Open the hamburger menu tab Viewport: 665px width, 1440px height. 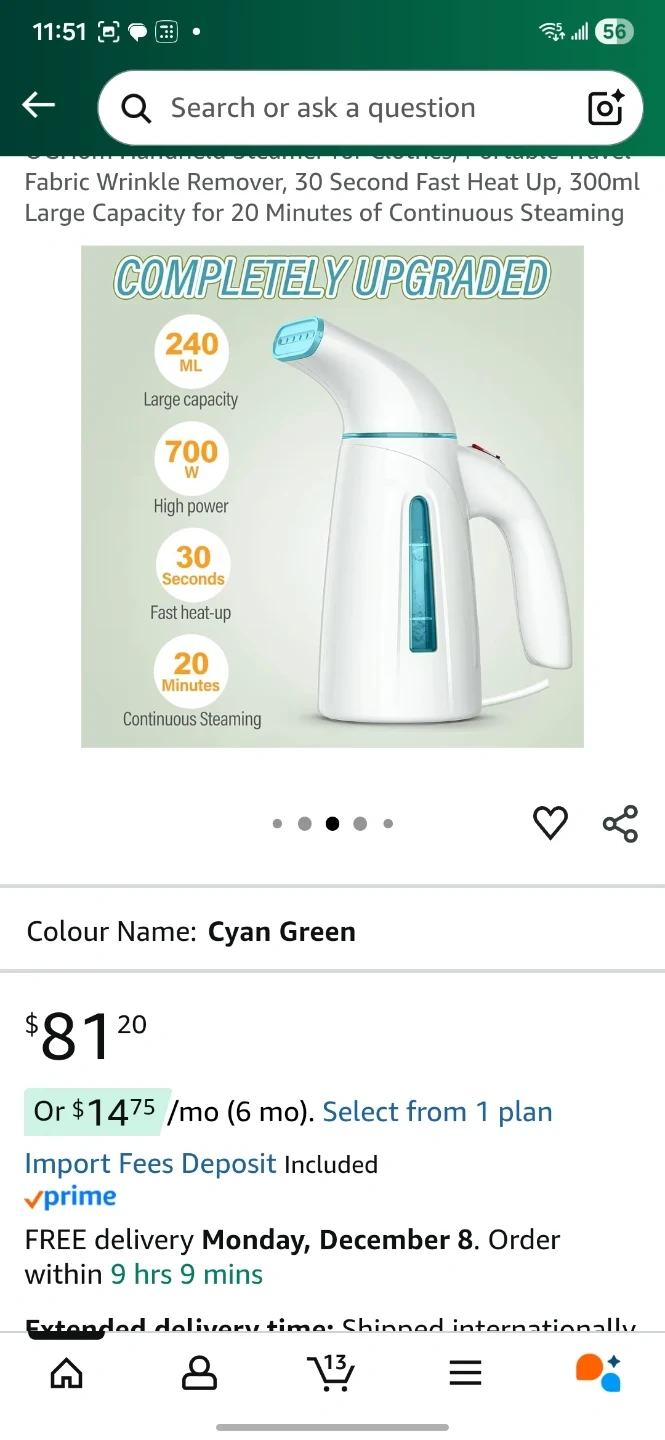click(465, 1373)
